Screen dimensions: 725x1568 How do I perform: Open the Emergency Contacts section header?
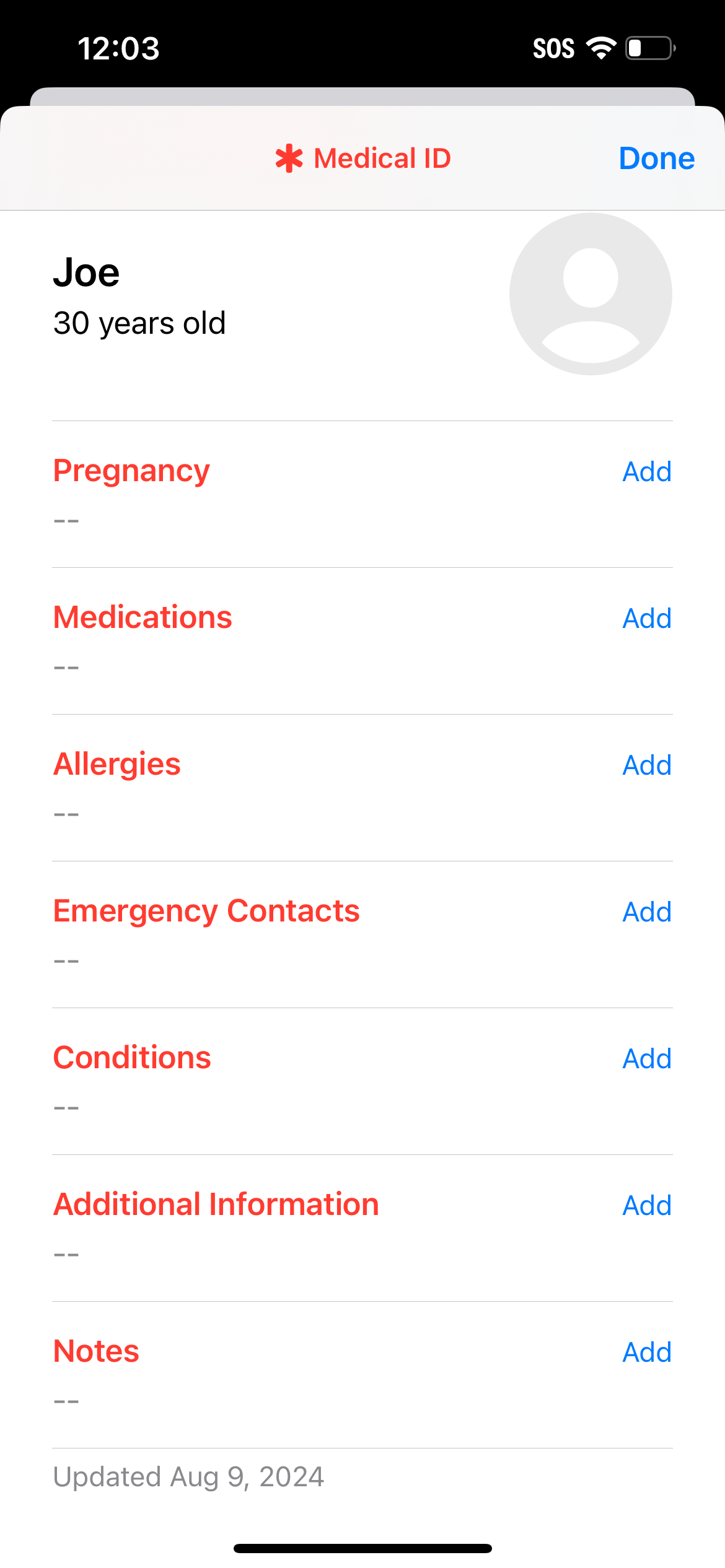206,910
